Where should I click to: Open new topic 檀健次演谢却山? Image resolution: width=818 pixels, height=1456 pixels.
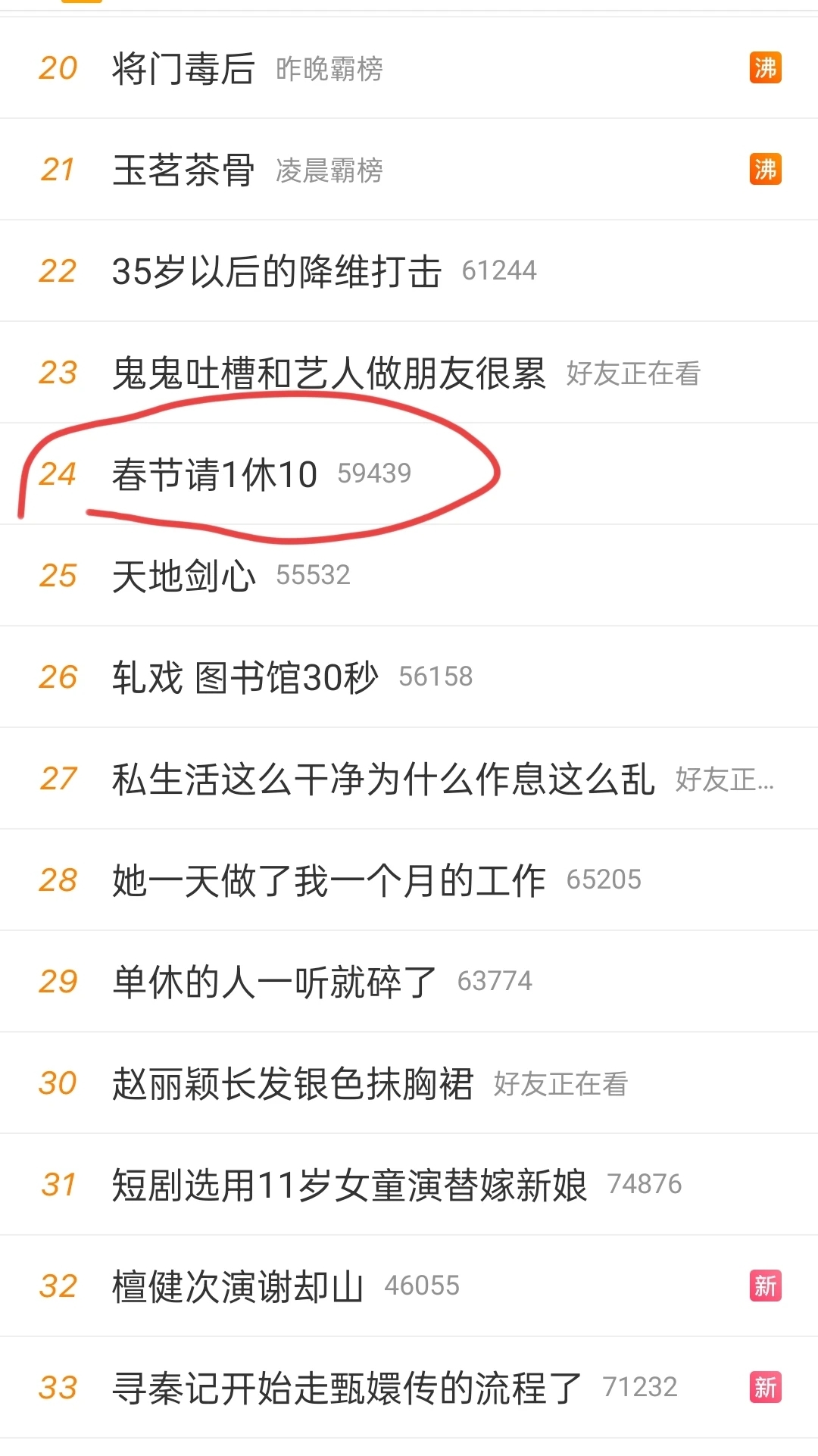coord(238,1286)
